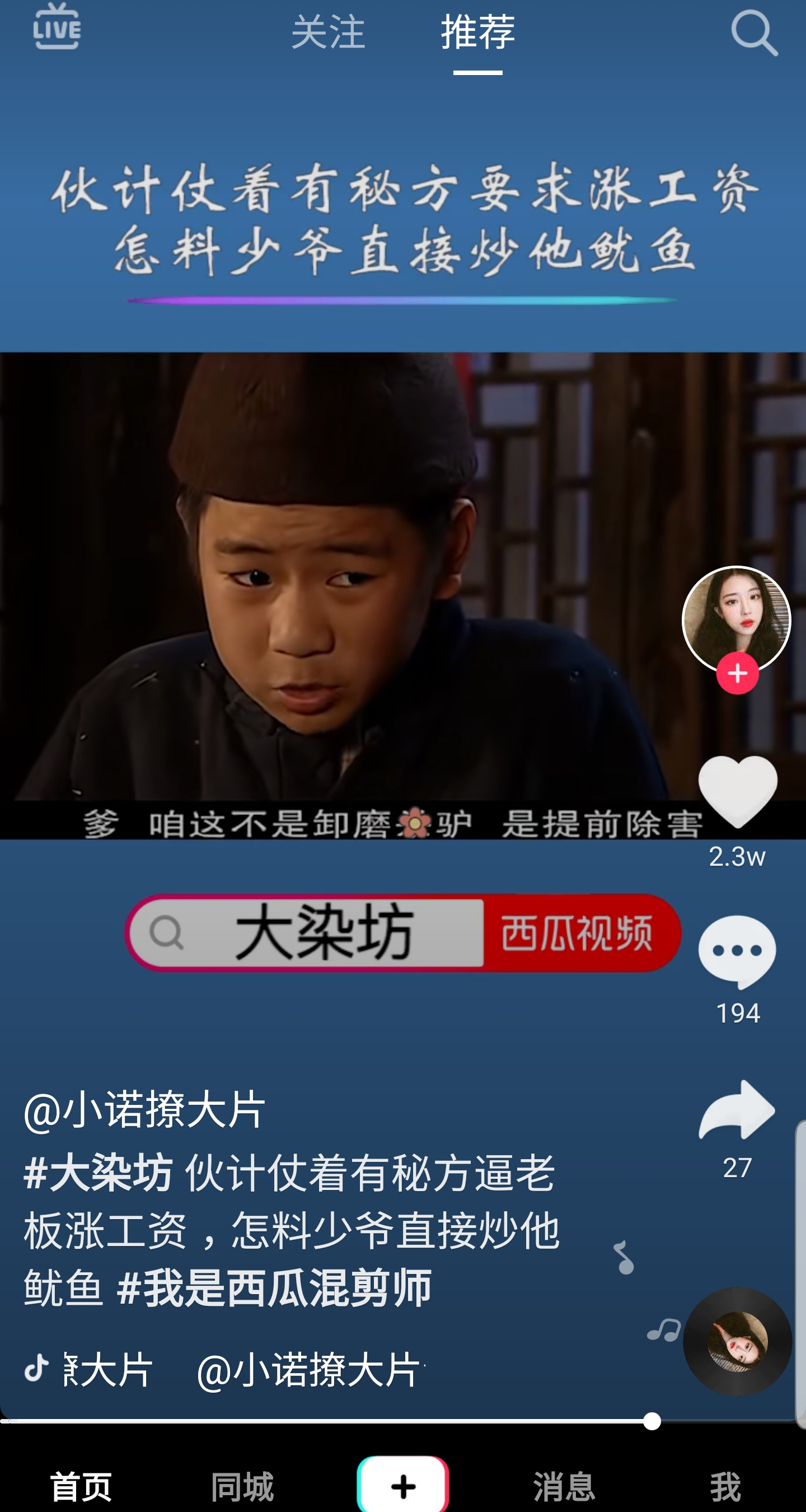
Task: Open the 消息 tab
Action: point(564,1486)
